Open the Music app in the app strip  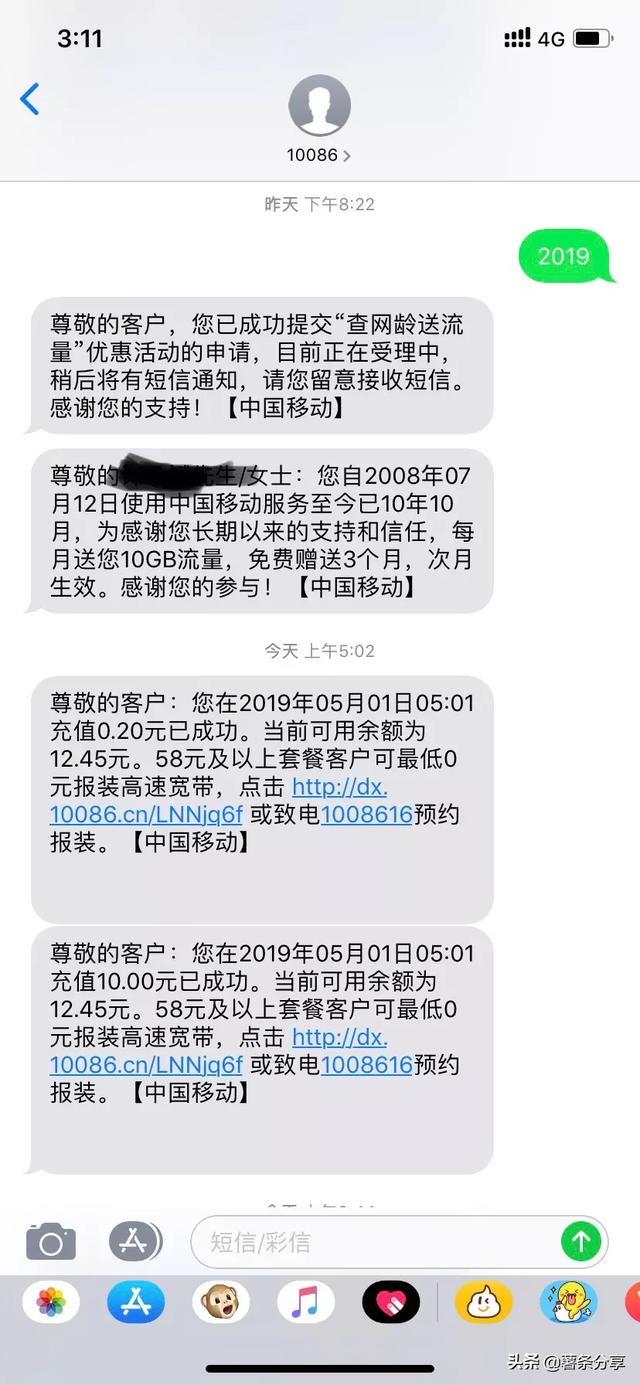(305, 1303)
